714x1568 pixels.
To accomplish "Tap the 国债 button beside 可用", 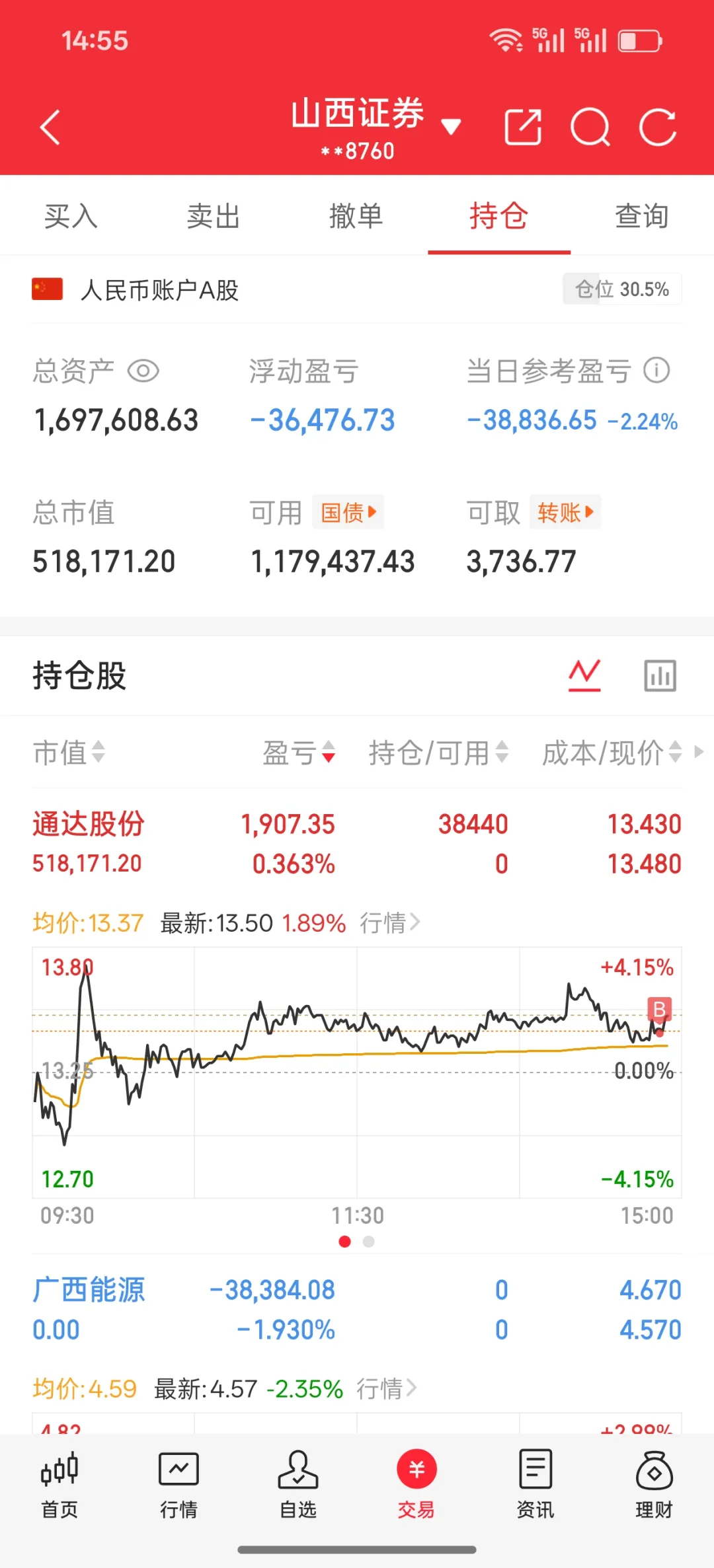I will pyautogui.click(x=348, y=512).
